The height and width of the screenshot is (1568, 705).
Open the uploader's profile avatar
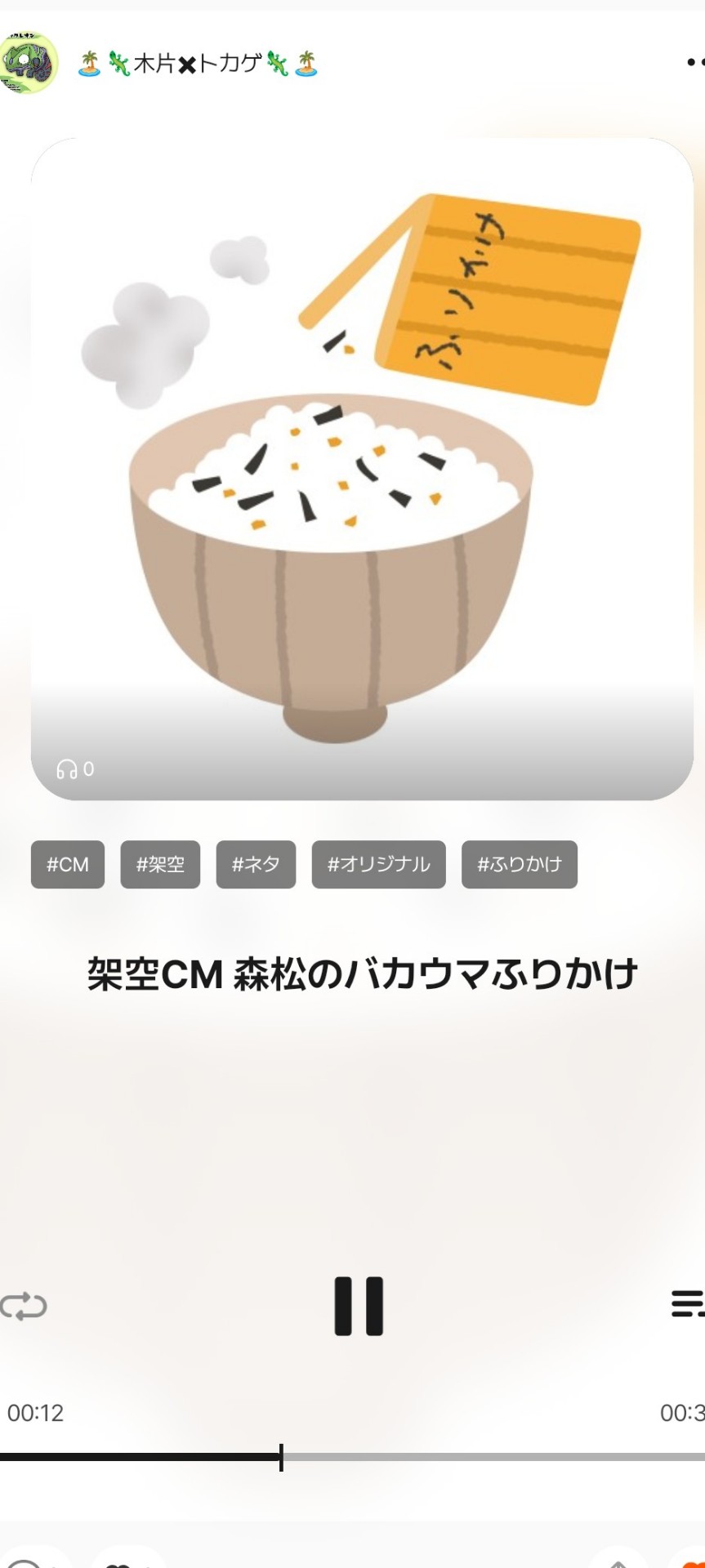(x=29, y=63)
